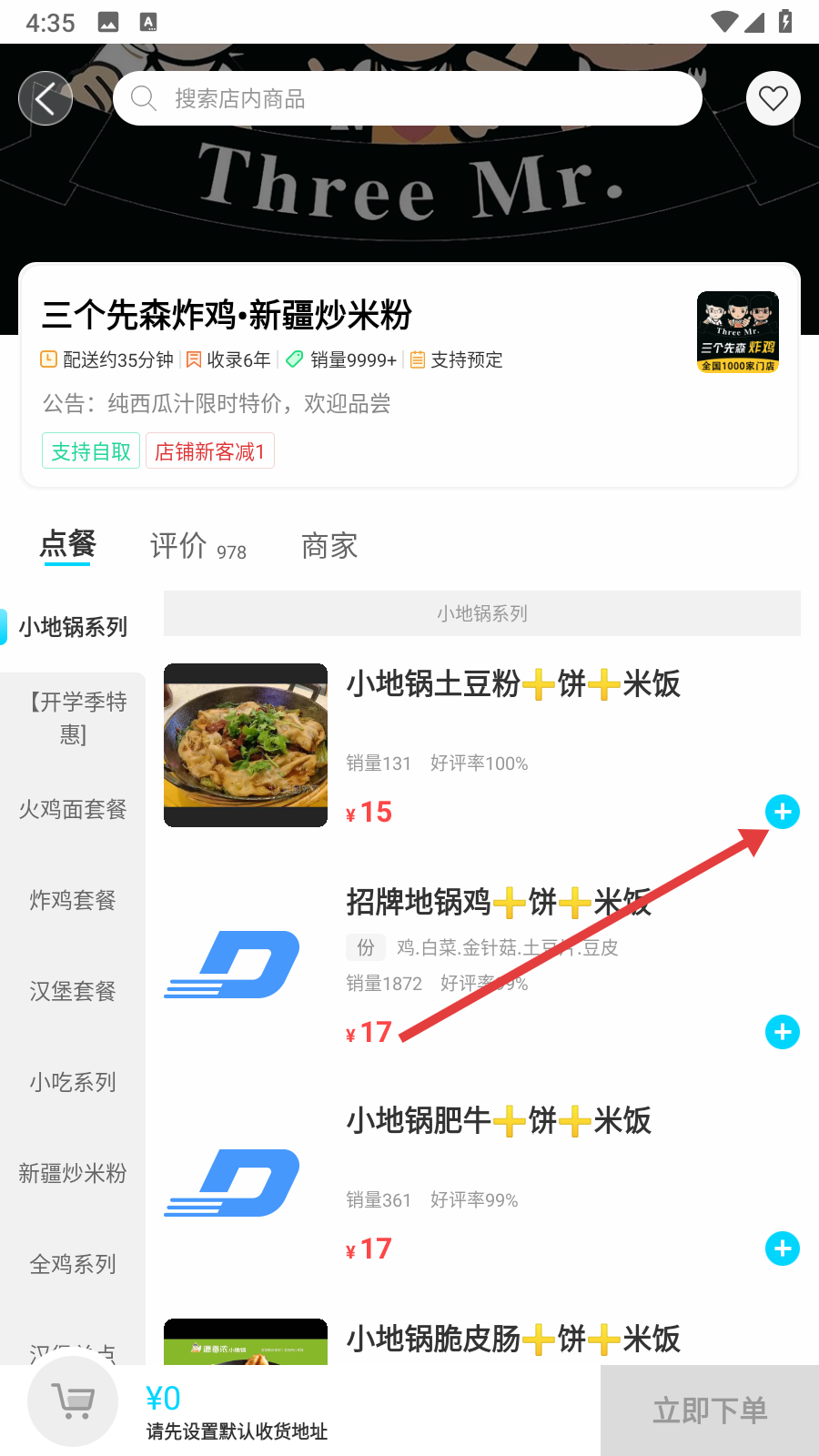Open the 商家 merchant tab
Viewport: 819px width, 1456px height.
pos(329,547)
